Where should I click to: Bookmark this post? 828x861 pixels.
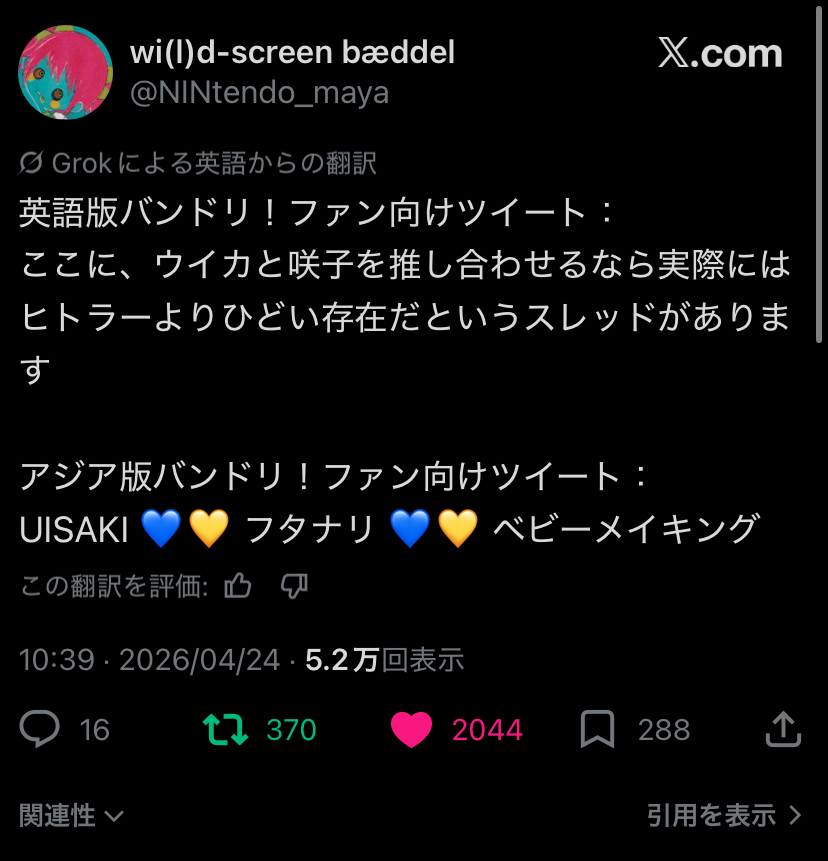597,730
